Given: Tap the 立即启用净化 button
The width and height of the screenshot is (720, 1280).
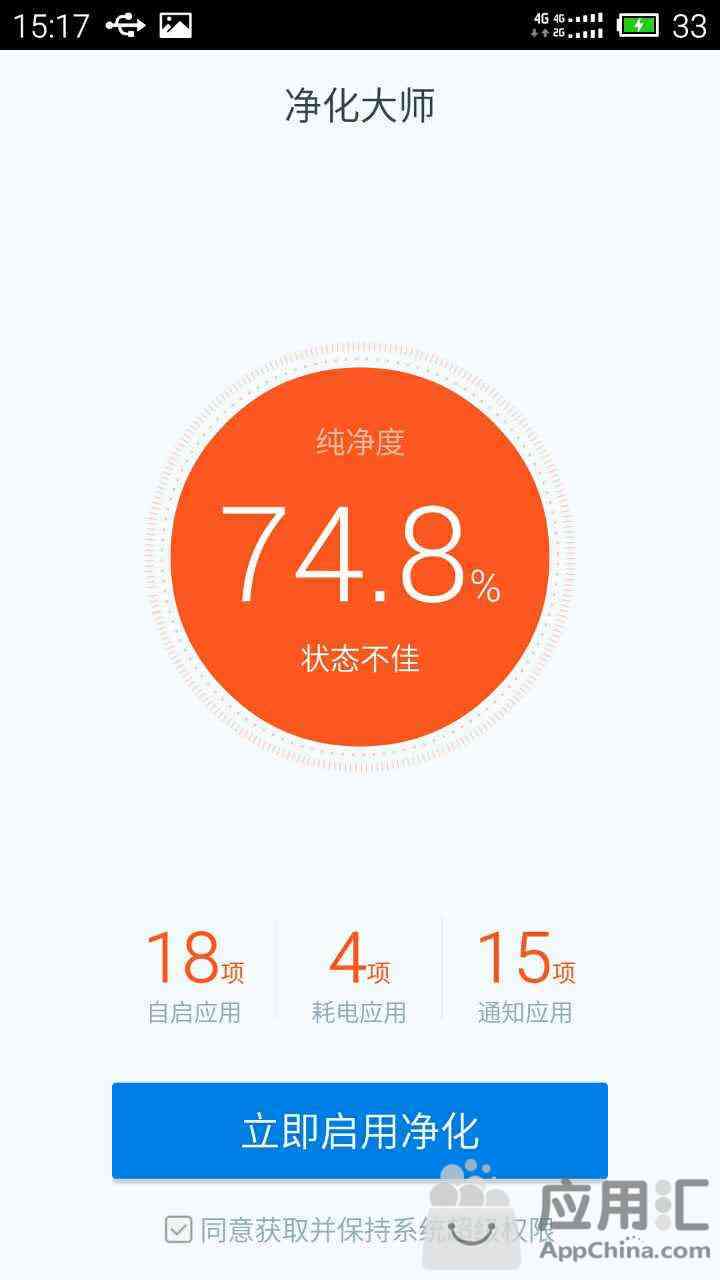Looking at the screenshot, I should (x=360, y=1130).
